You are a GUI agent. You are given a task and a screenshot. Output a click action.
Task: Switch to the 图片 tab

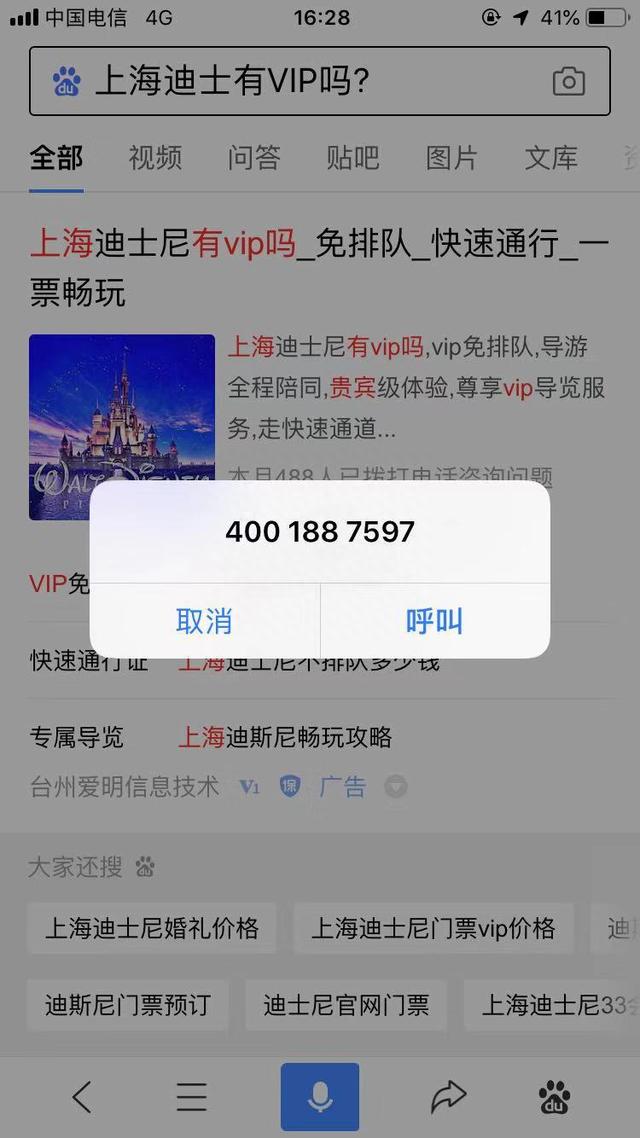pos(451,157)
